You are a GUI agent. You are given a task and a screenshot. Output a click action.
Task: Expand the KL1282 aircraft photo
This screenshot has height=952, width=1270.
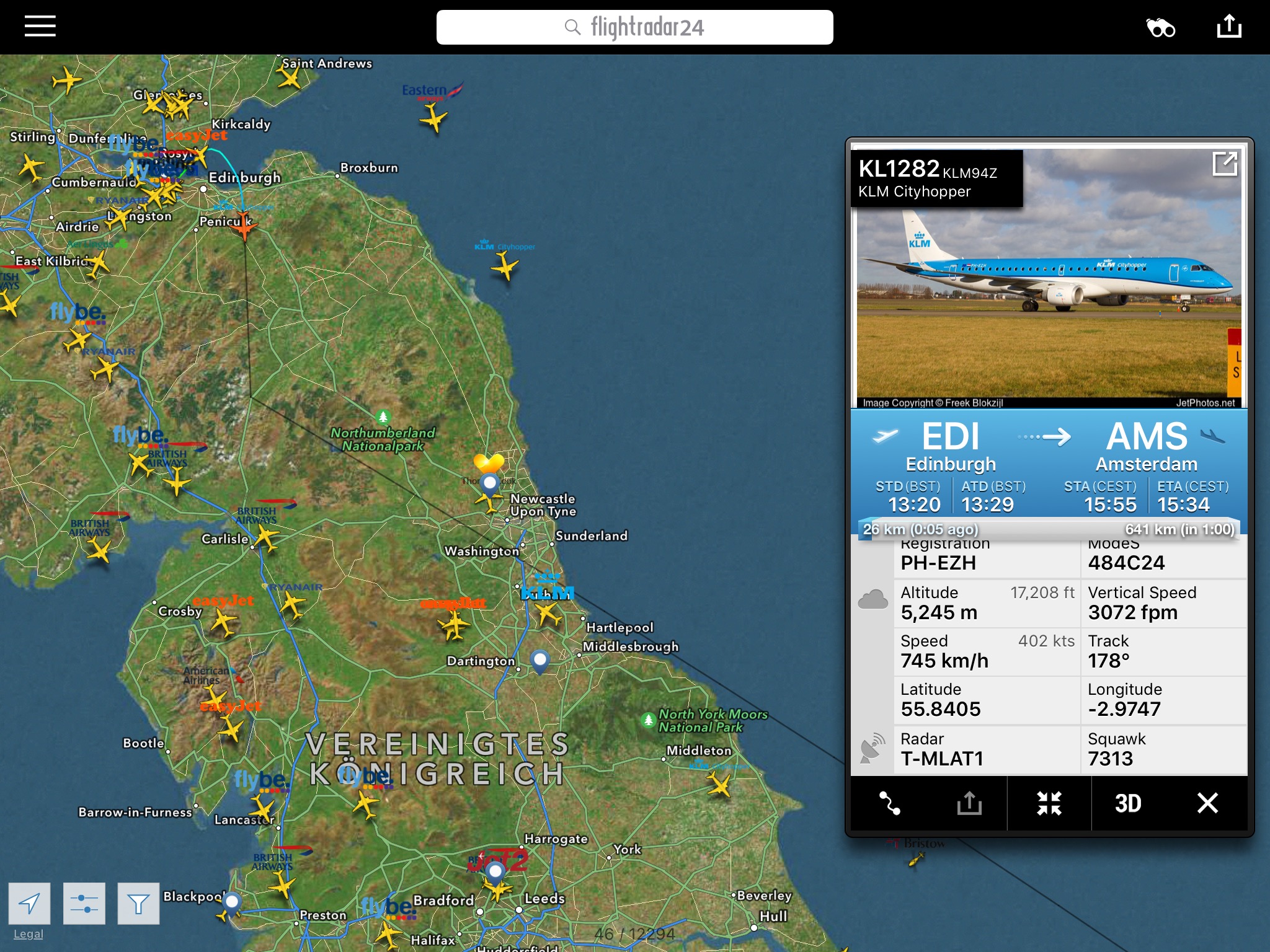(1224, 164)
